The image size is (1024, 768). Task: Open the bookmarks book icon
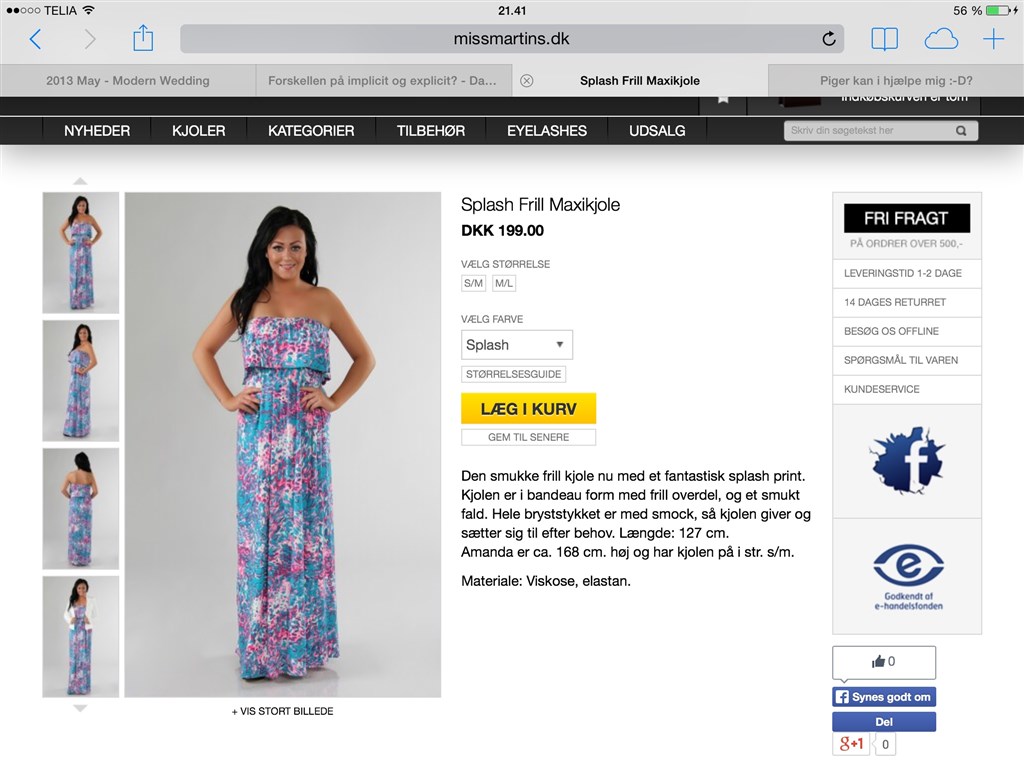(884, 39)
